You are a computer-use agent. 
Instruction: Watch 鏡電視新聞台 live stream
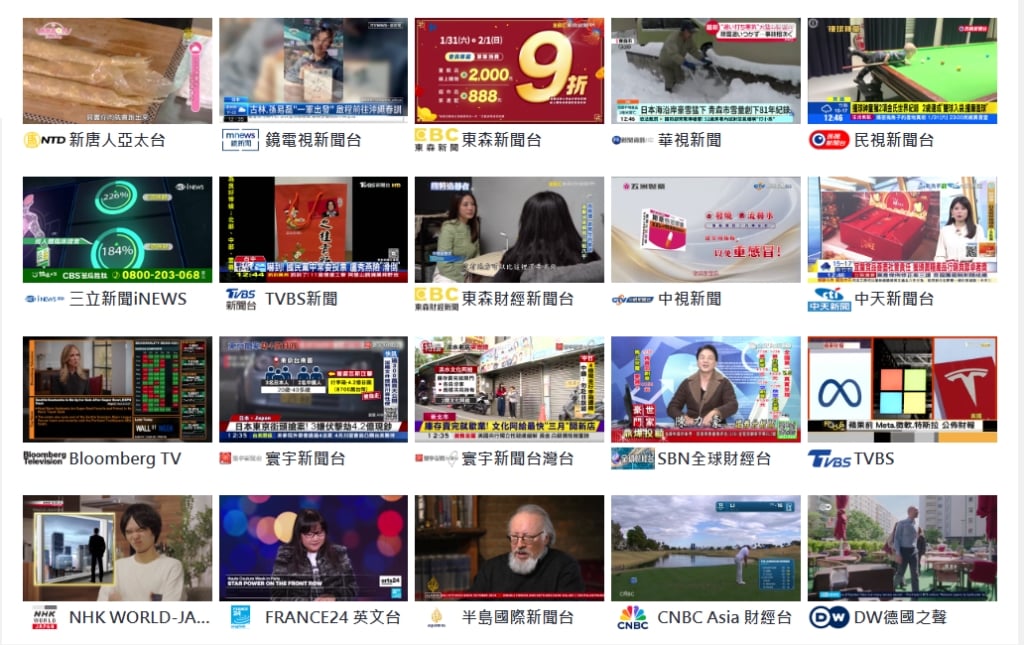point(313,71)
